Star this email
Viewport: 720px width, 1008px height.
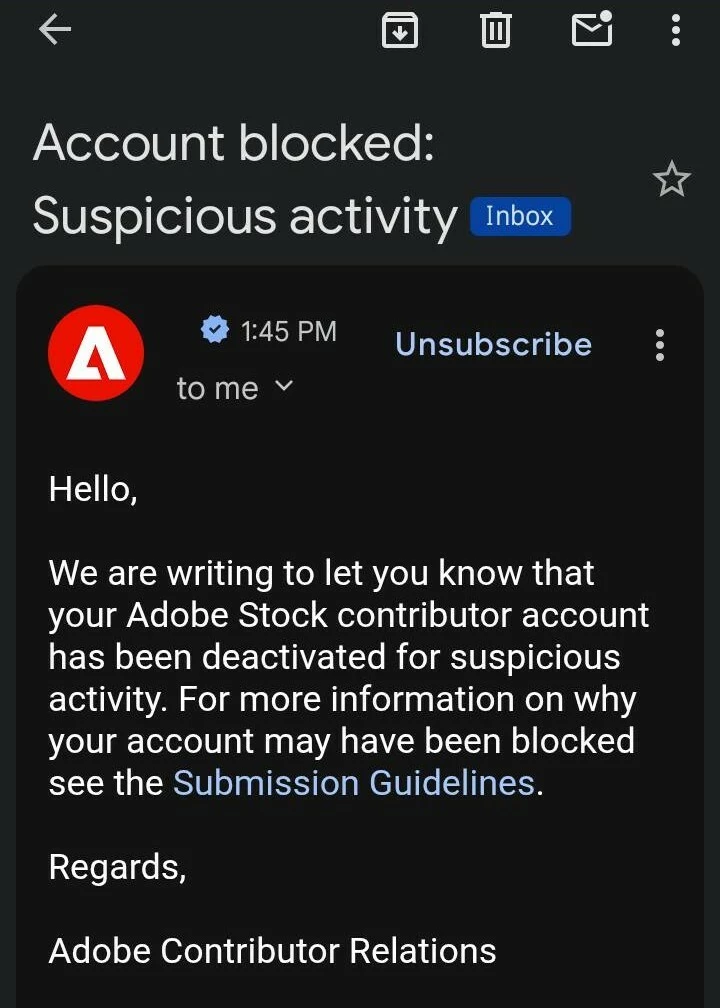pyautogui.click(x=671, y=181)
